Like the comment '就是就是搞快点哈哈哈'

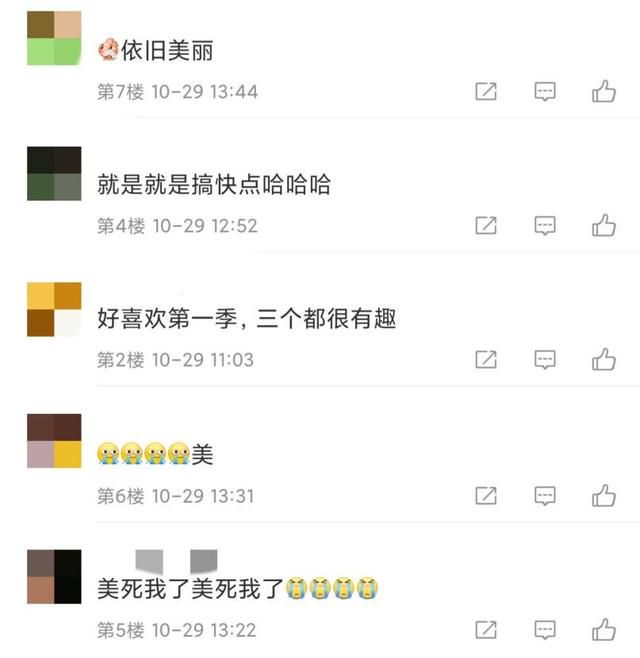click(603, 226)
